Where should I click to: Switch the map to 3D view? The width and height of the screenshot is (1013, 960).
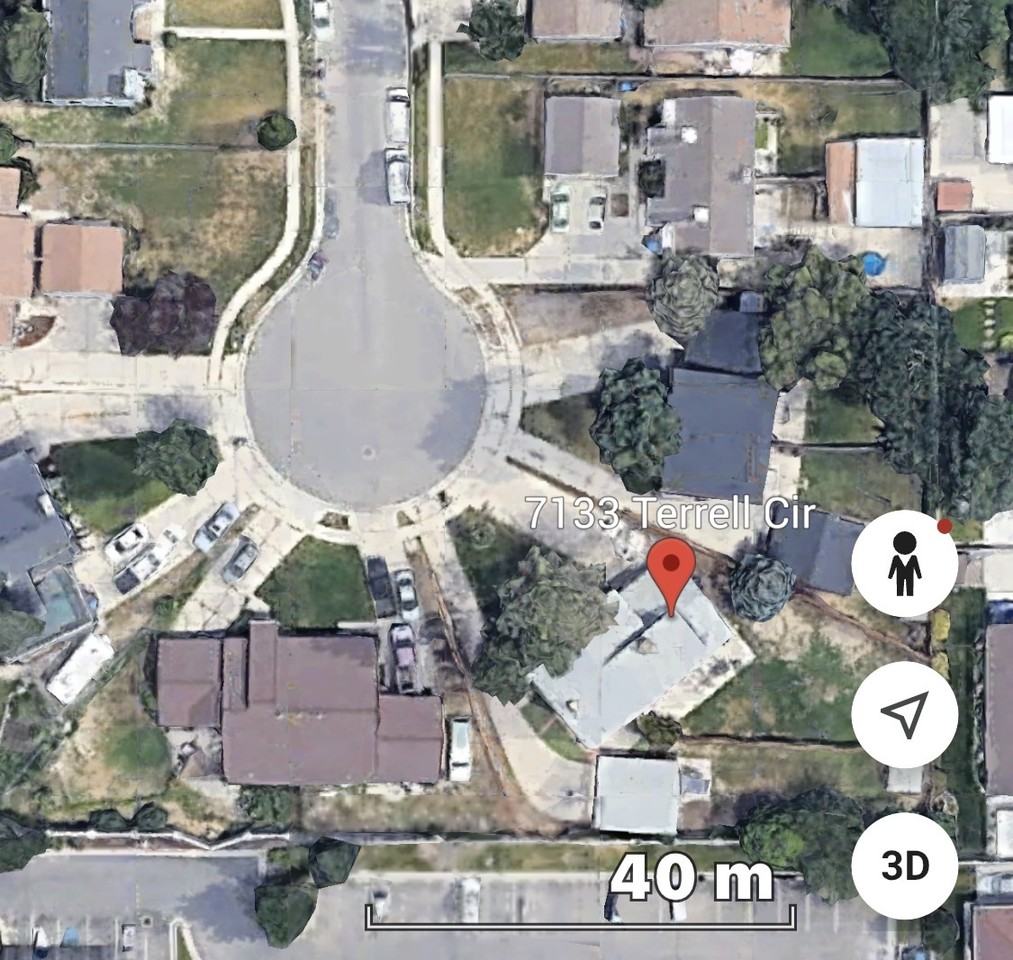point(904,865)
